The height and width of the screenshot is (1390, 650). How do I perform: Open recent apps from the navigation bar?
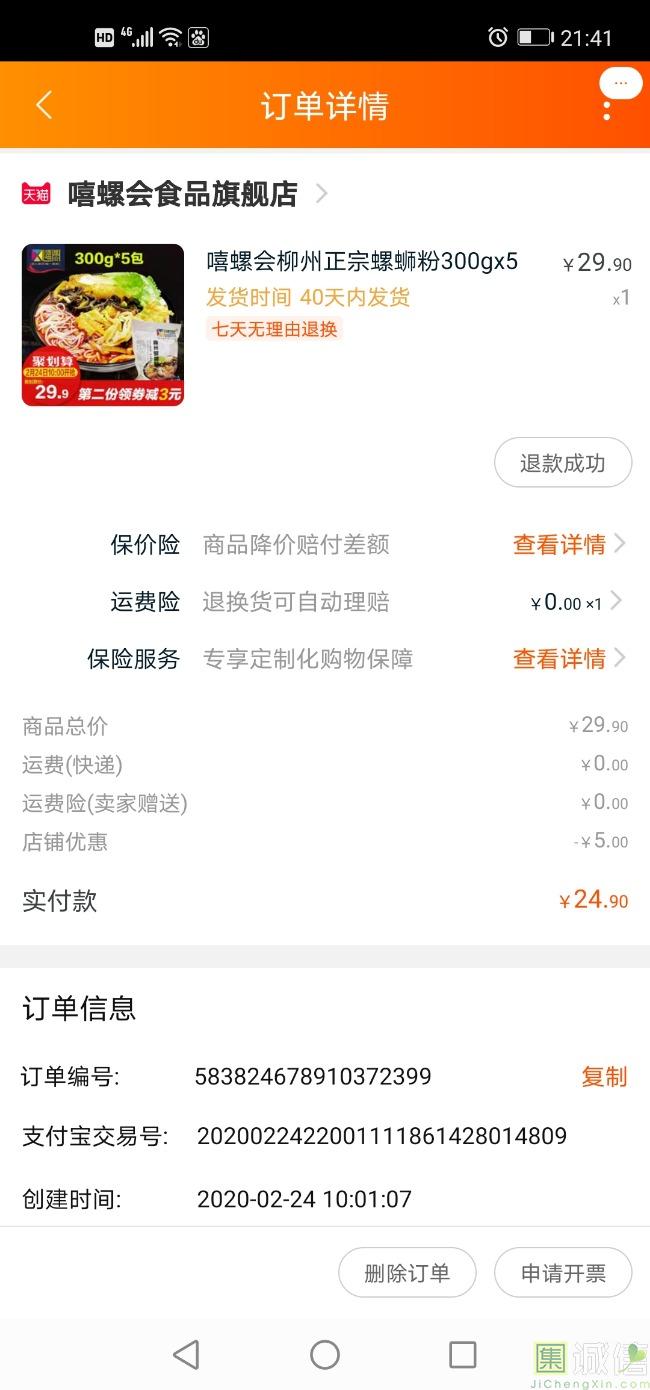(x=463, y=1355)
